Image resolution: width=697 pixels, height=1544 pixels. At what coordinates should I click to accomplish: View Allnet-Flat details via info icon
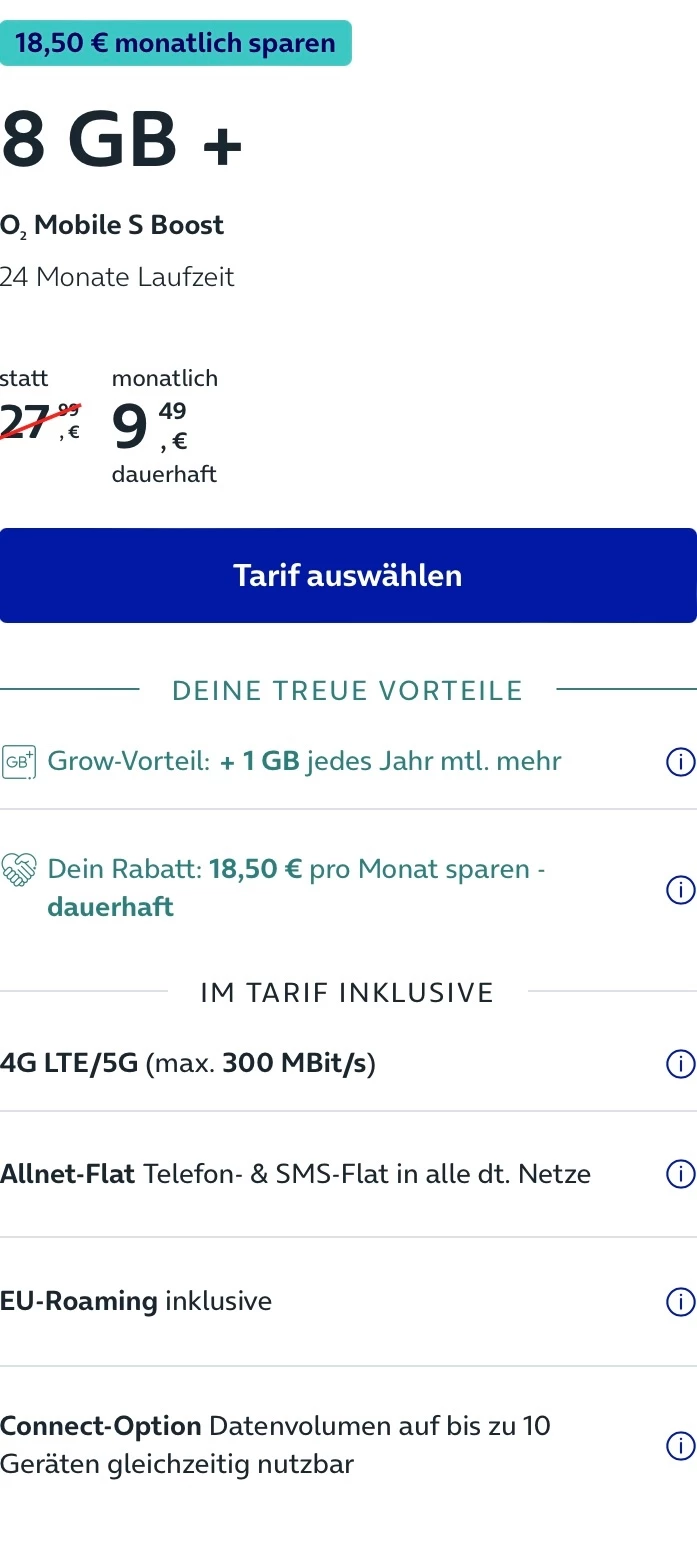point(680,1174)
